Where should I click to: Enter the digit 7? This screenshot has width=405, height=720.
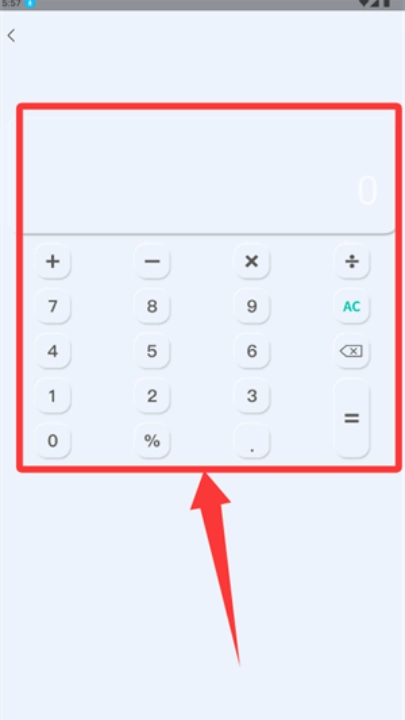click(53, 306)
